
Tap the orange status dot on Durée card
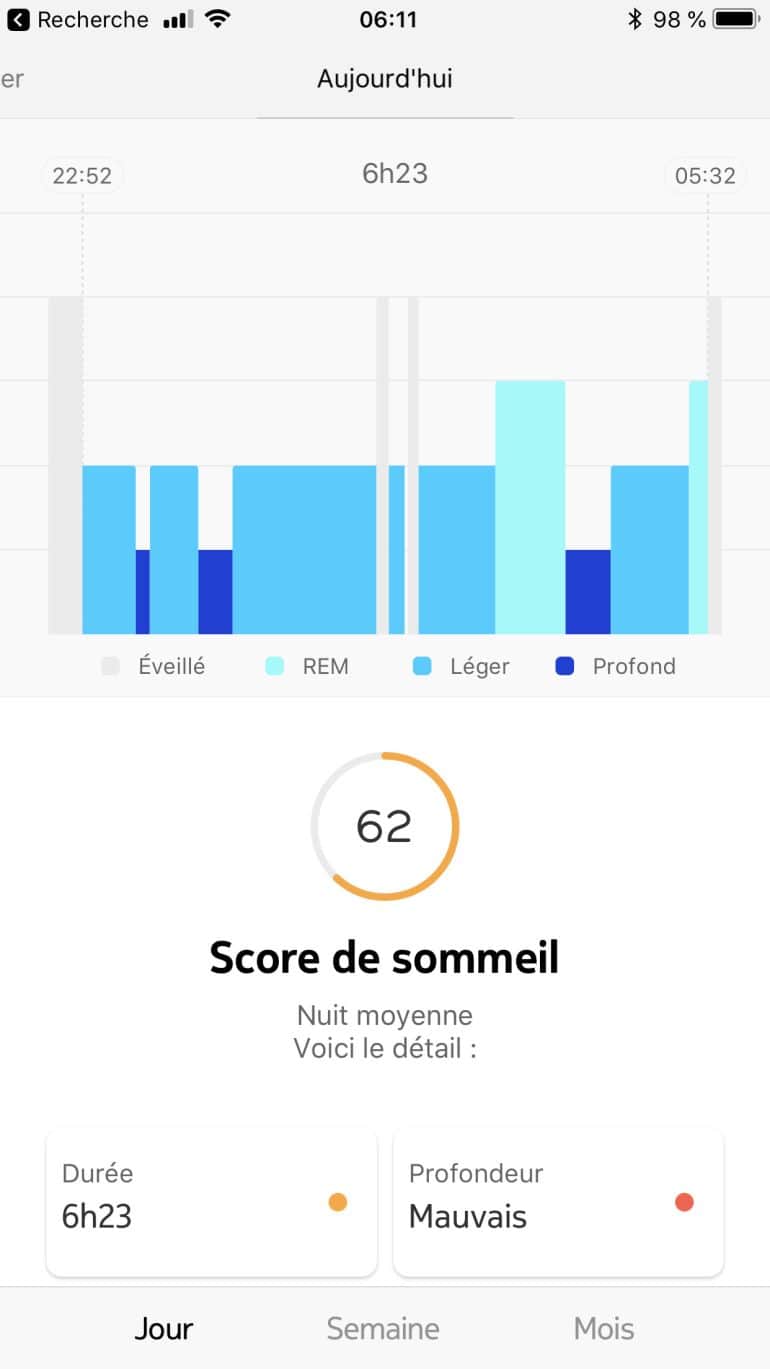click(x=338, y=1204)
